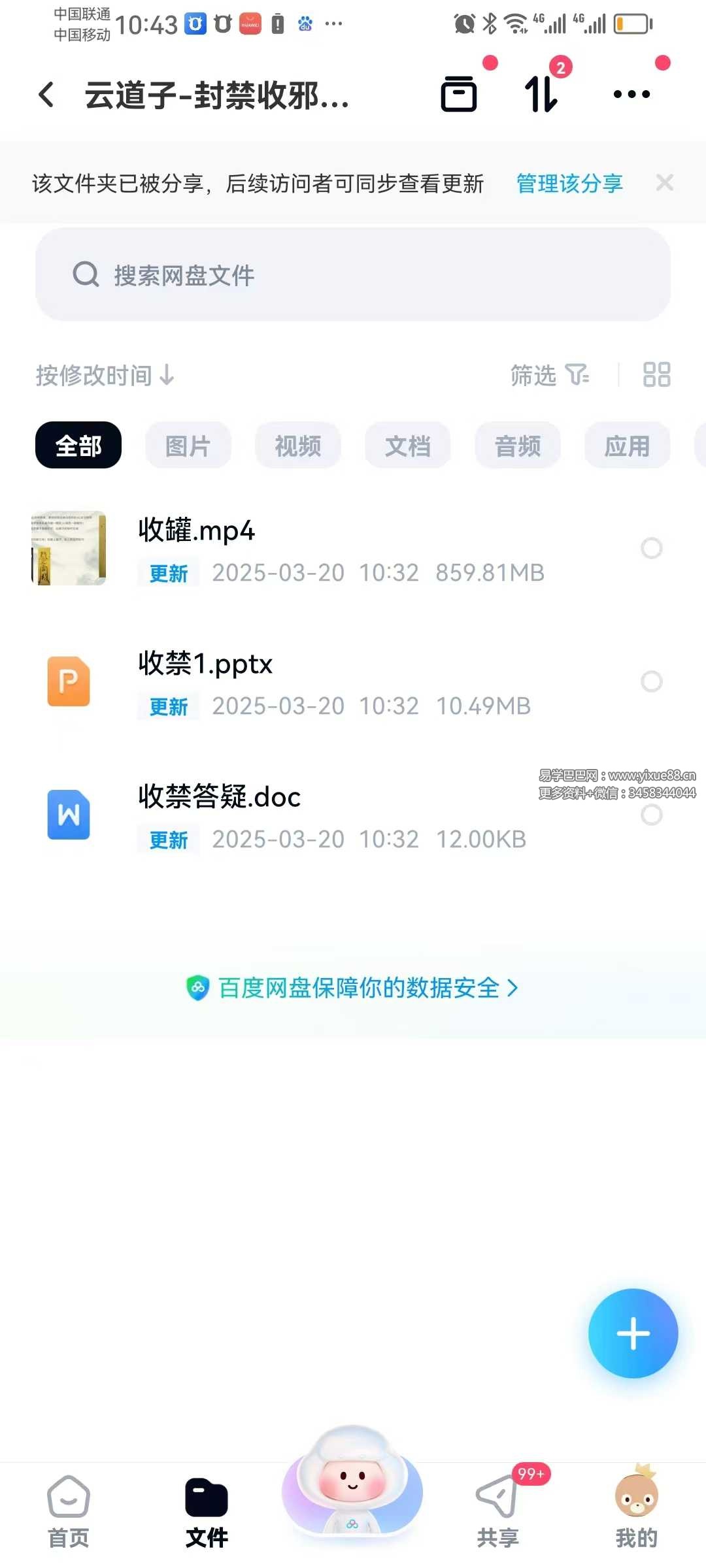Viewport: 706px width, 1568px height.
Task: Filter files by 音频
Action: 518,446
